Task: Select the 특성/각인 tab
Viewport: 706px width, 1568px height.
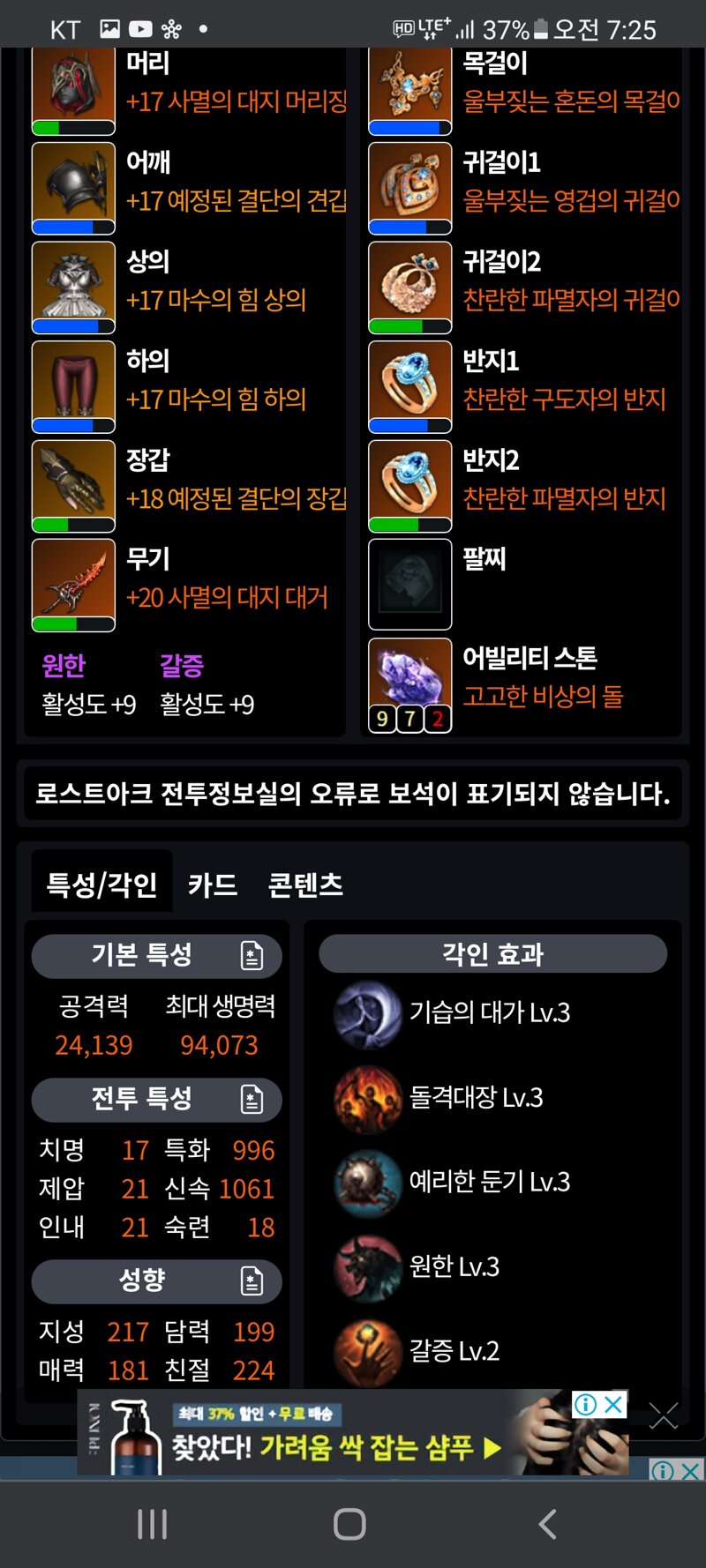Action: click(x=102, y=884)
